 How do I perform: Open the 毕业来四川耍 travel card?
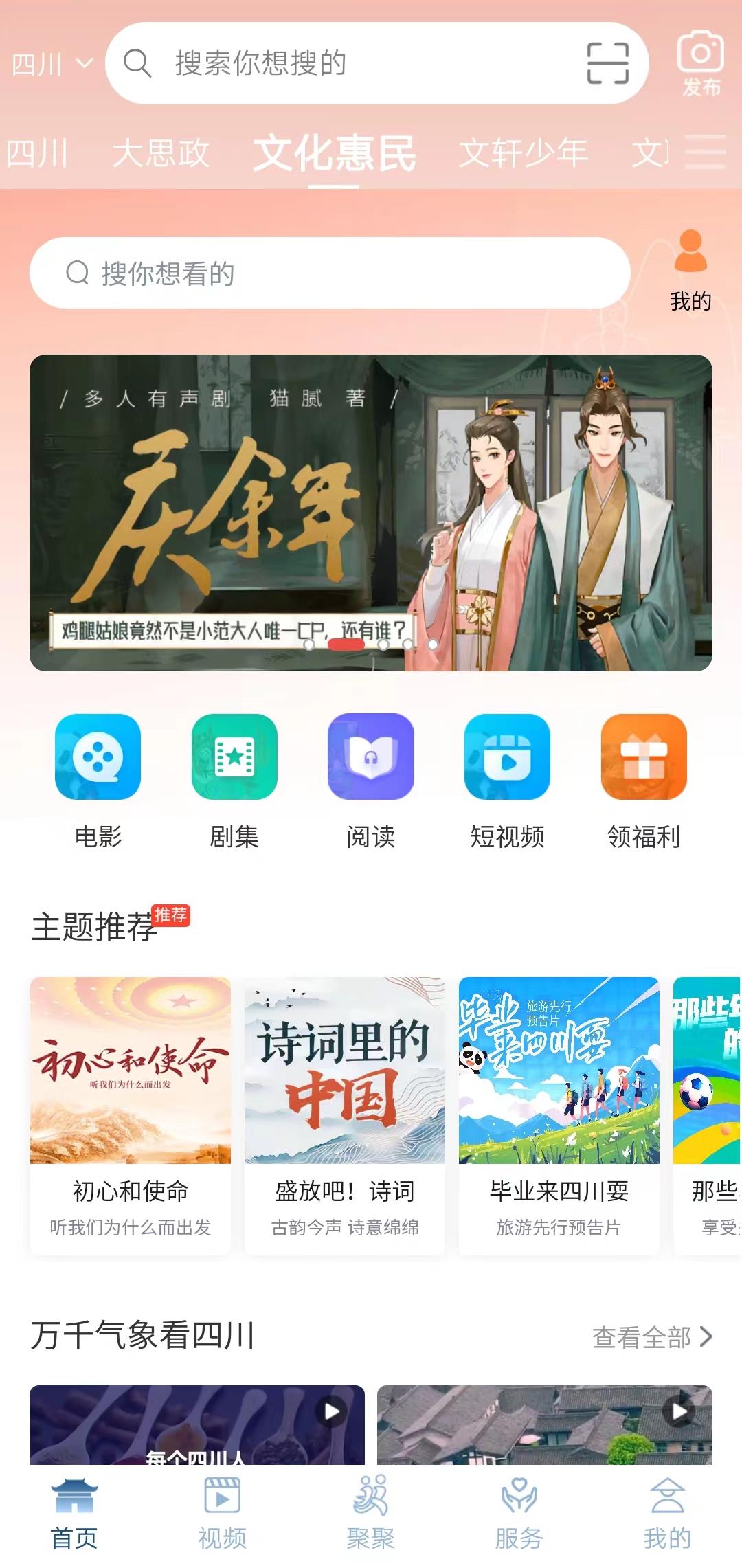pyautogui.click(x=559, y=1115)
